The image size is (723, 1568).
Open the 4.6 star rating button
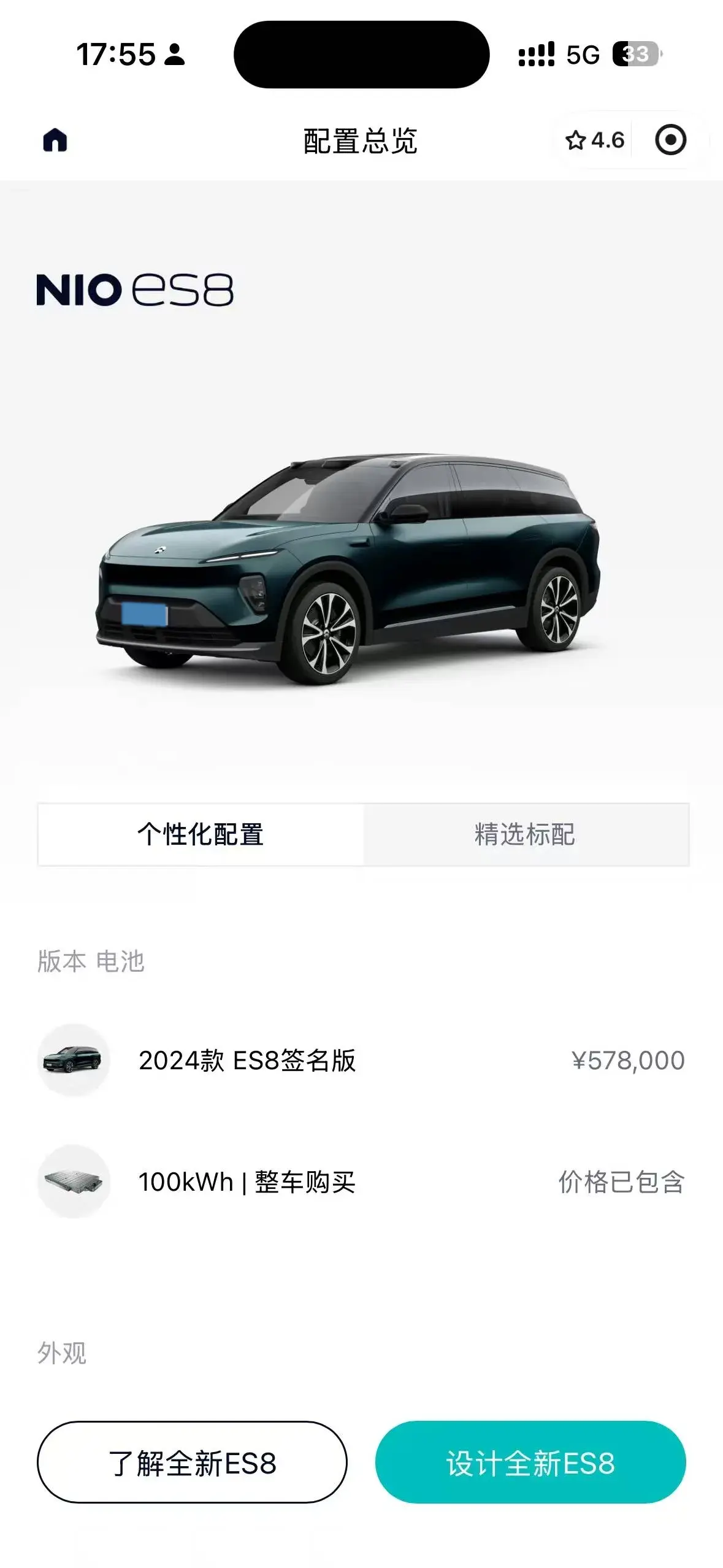pos(594,140)
